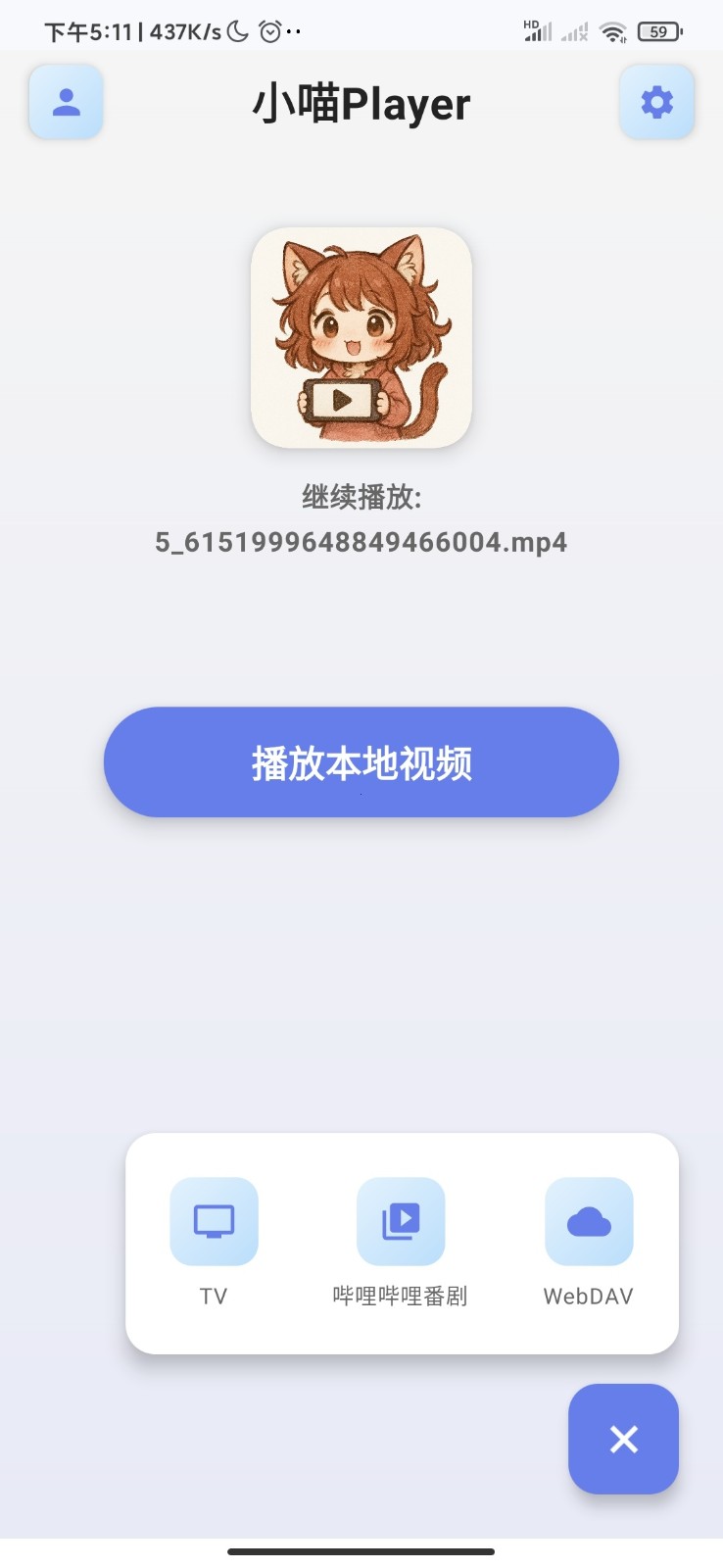The height and width of the screenshot is (1568, 723).
Task: Expand more status icons via dots indicator
Action: (293, 32)
